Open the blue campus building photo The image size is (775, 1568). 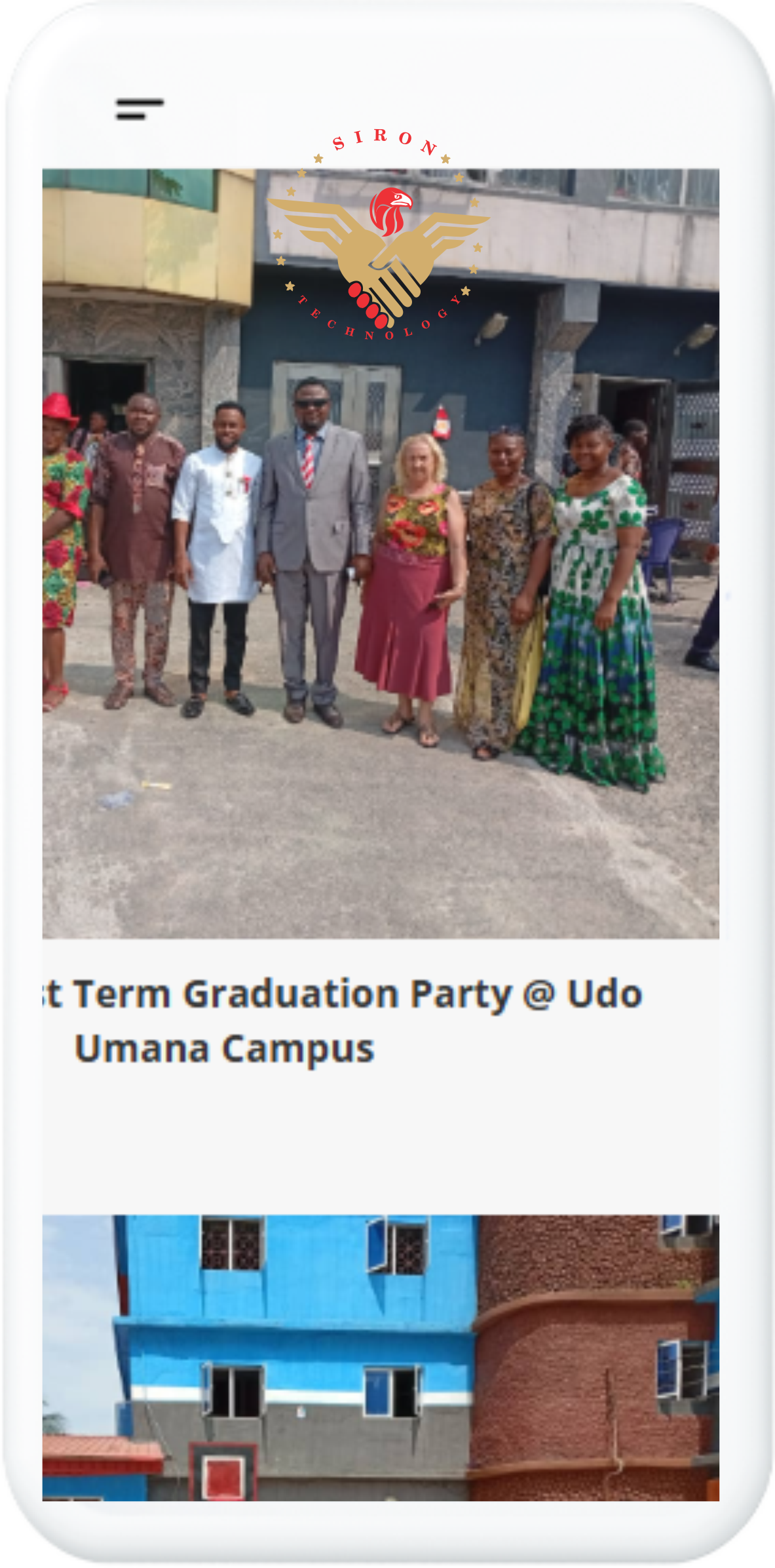pyautogui.click(x=380, y=1357)
